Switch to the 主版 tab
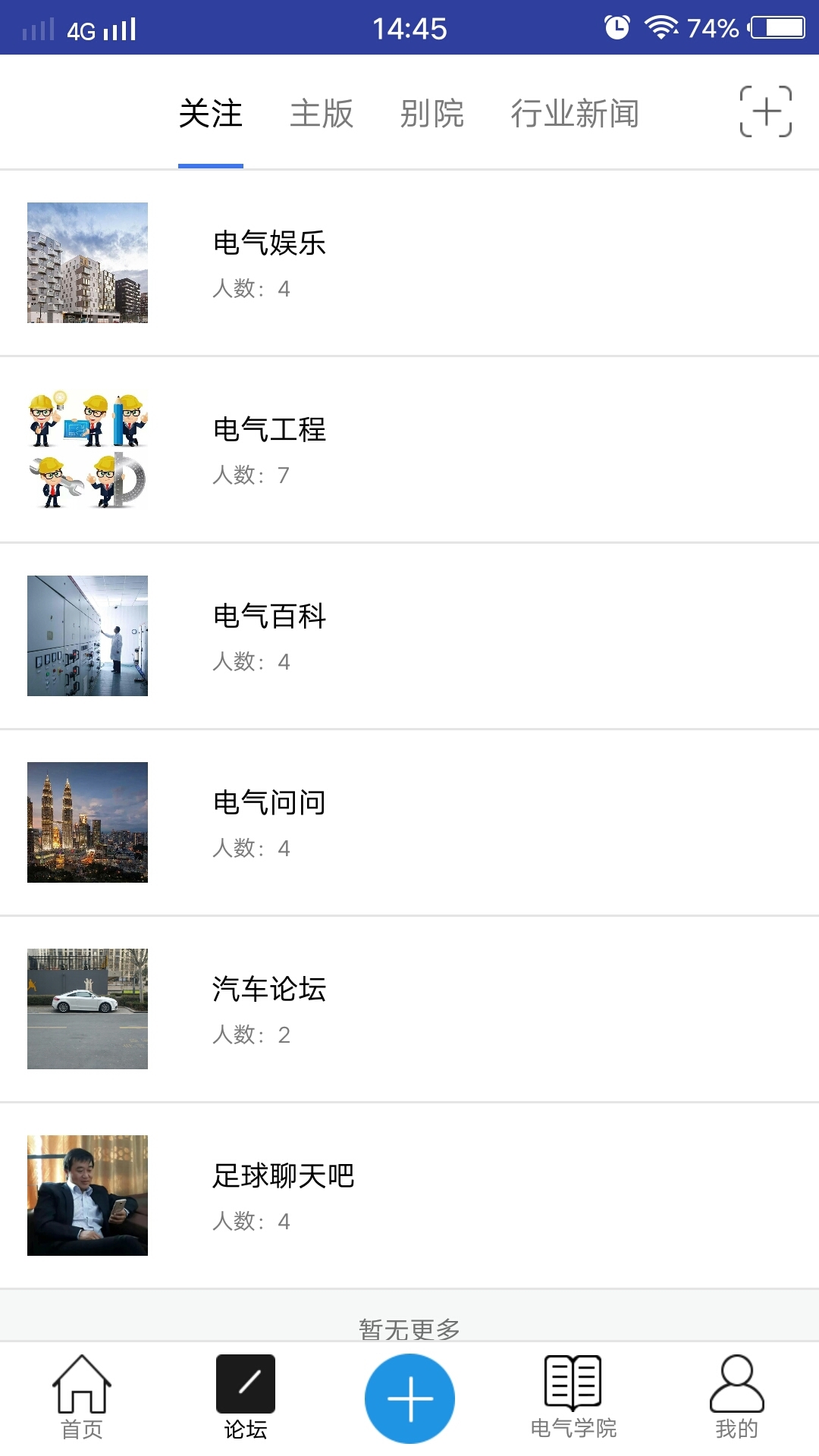The width and height of the screenshot is (819, 1456). [322, 114]
